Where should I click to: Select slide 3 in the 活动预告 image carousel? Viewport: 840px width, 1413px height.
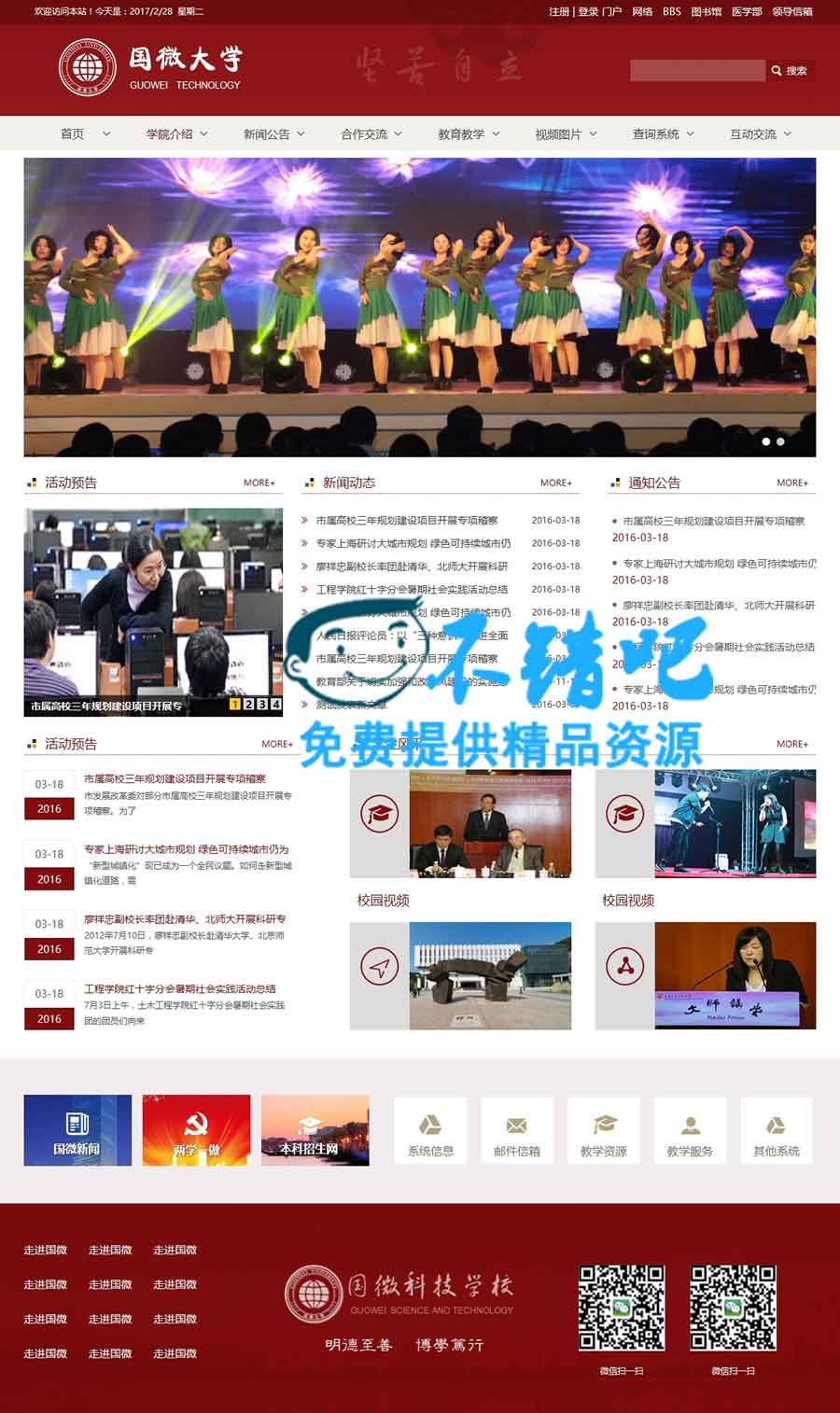pyautogui.click(x=262, y=705)
